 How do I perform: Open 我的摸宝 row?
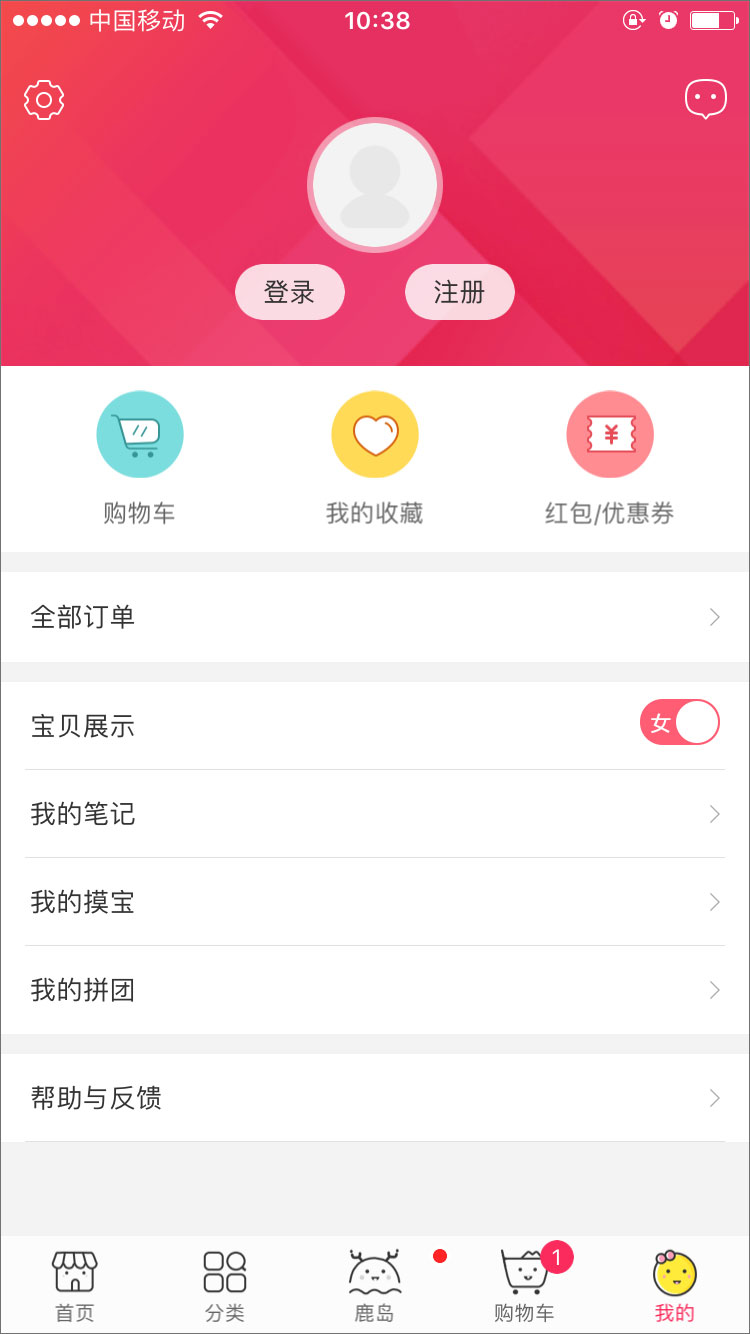[x=375, y=902]
